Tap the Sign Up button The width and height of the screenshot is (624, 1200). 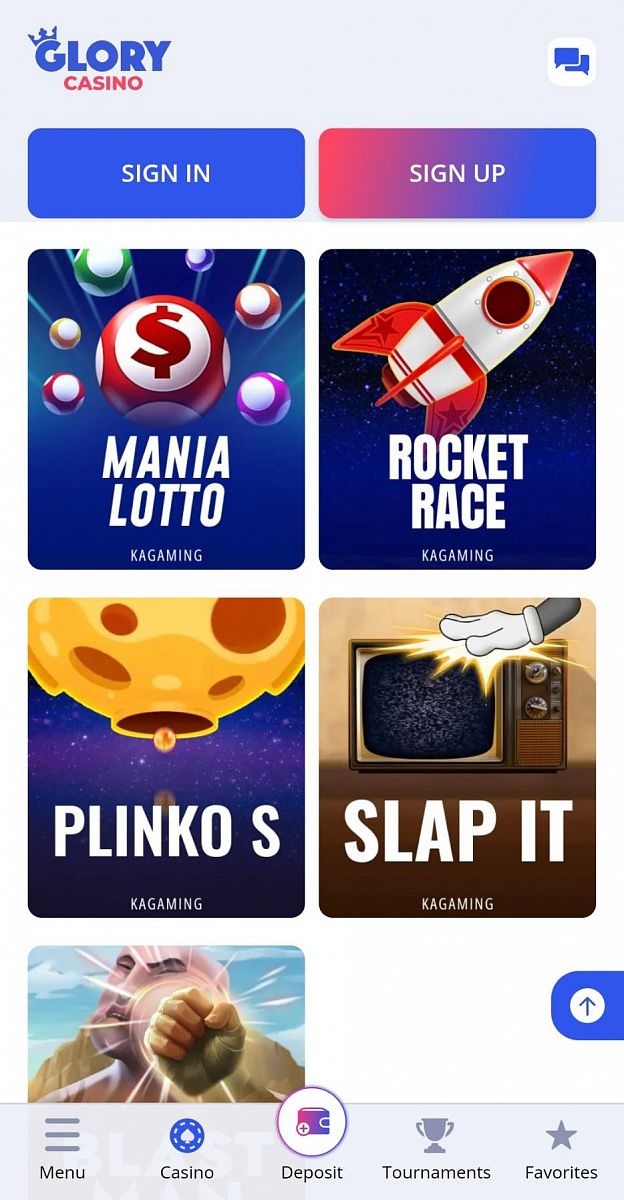[457, 173]
